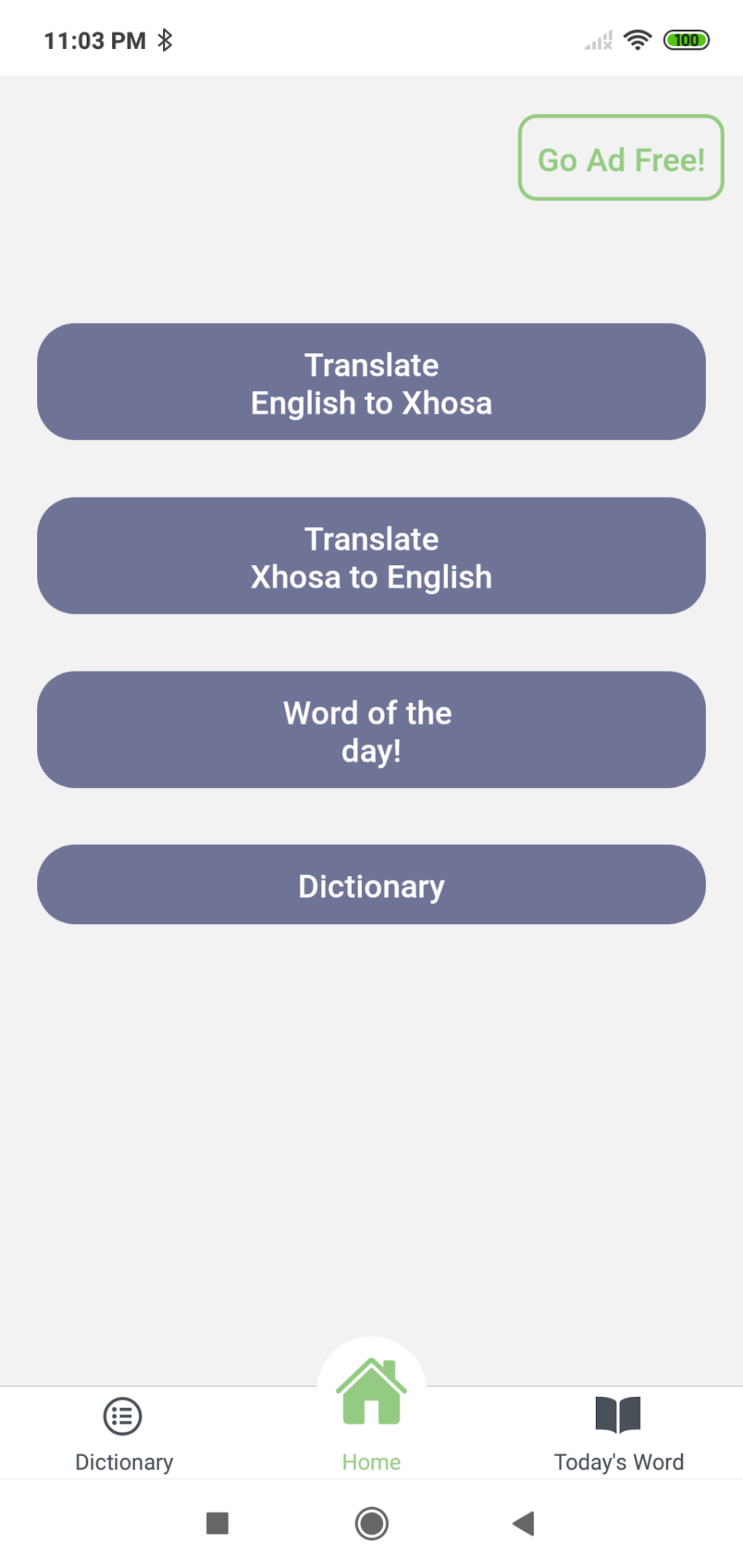Screen dimensions: 743x1568
Task: Click the Go Ad Free link
Action: [620, 157]
